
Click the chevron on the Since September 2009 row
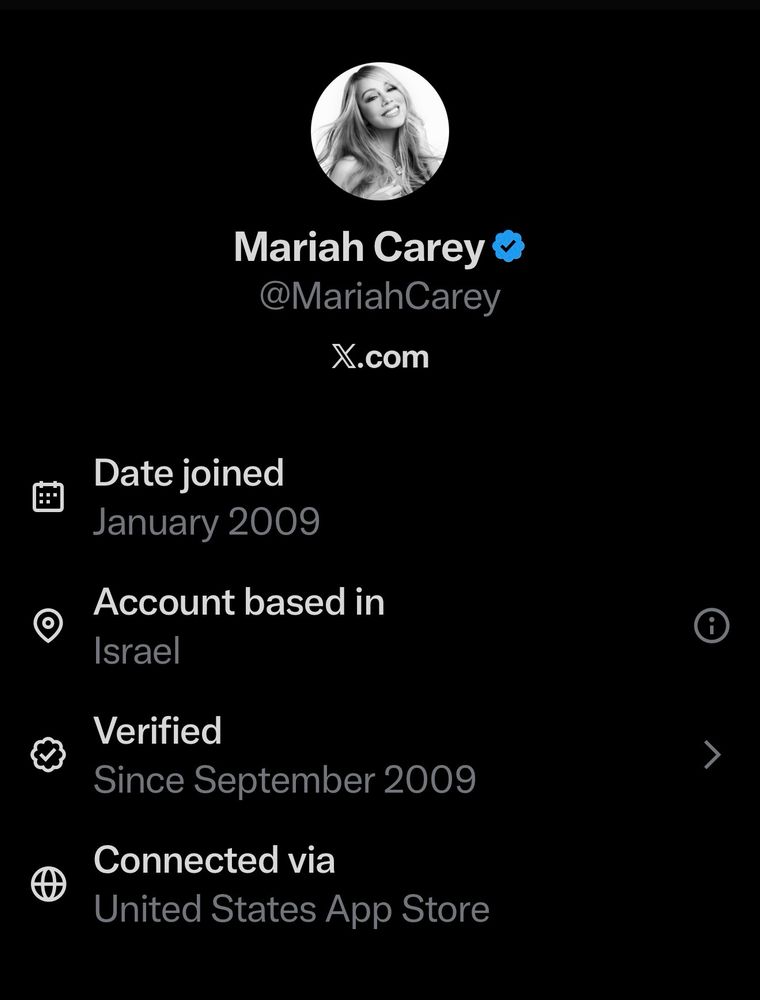710,755
